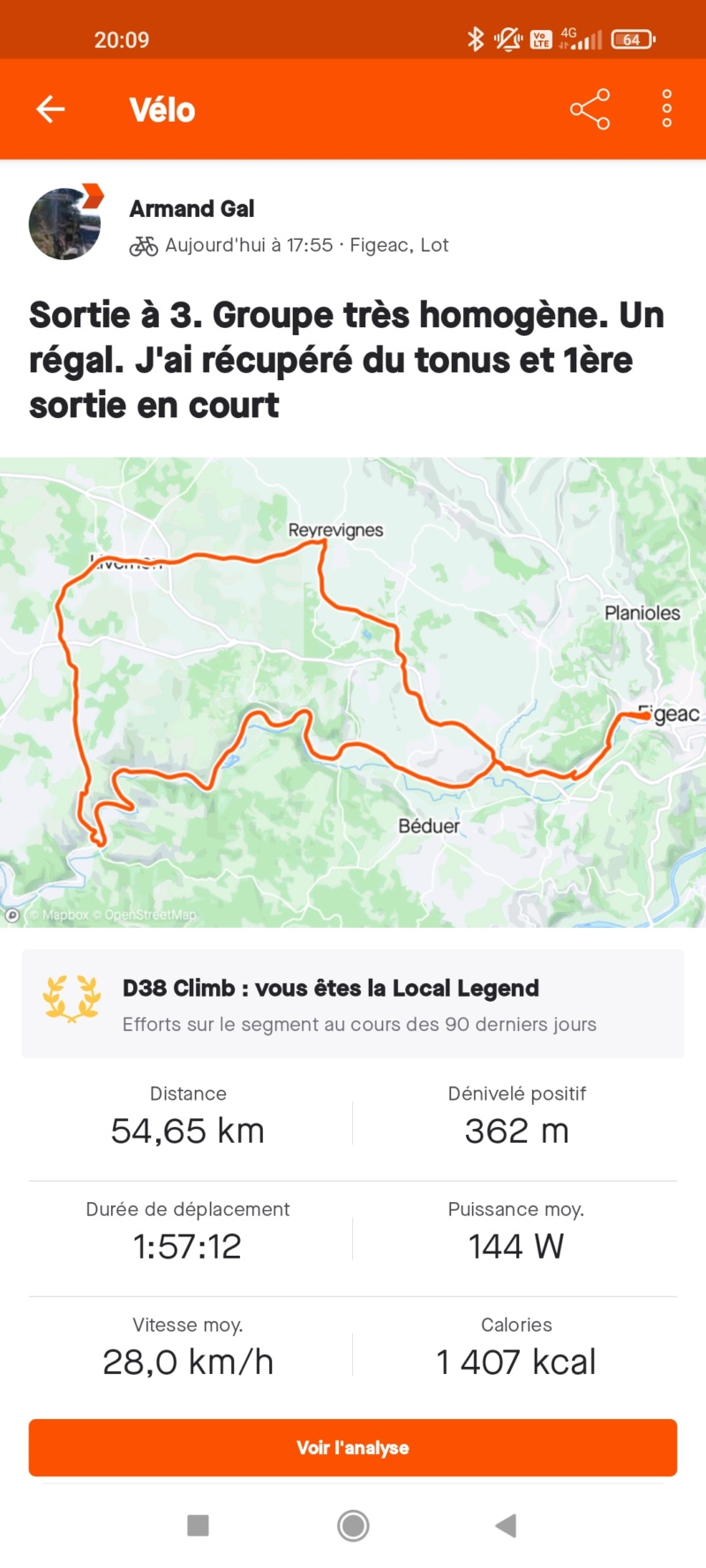Open Armand Gal's profile picture
The width and height of the screenshot is (706, 1568).
(65, 224)
